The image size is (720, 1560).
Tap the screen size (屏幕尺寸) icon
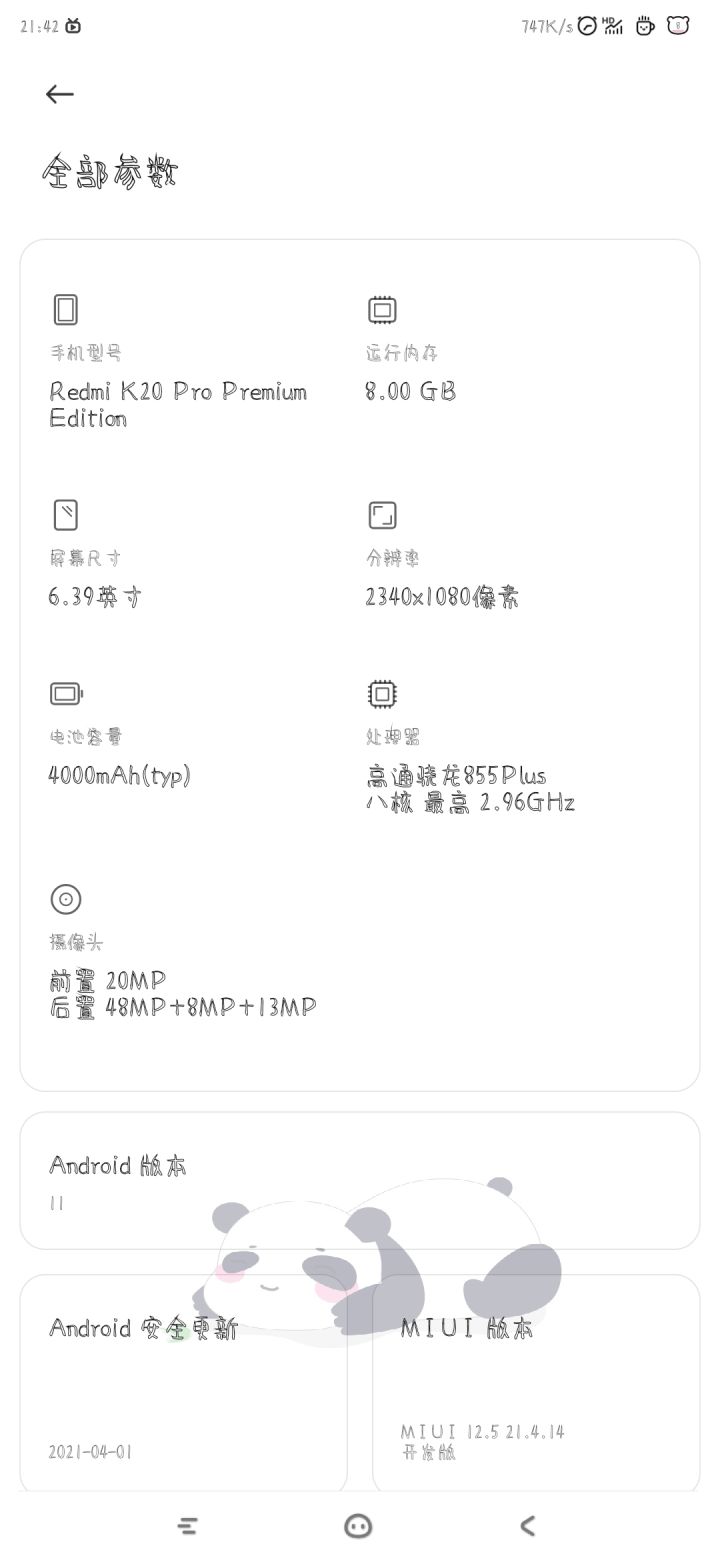click(x=64, y=514)
